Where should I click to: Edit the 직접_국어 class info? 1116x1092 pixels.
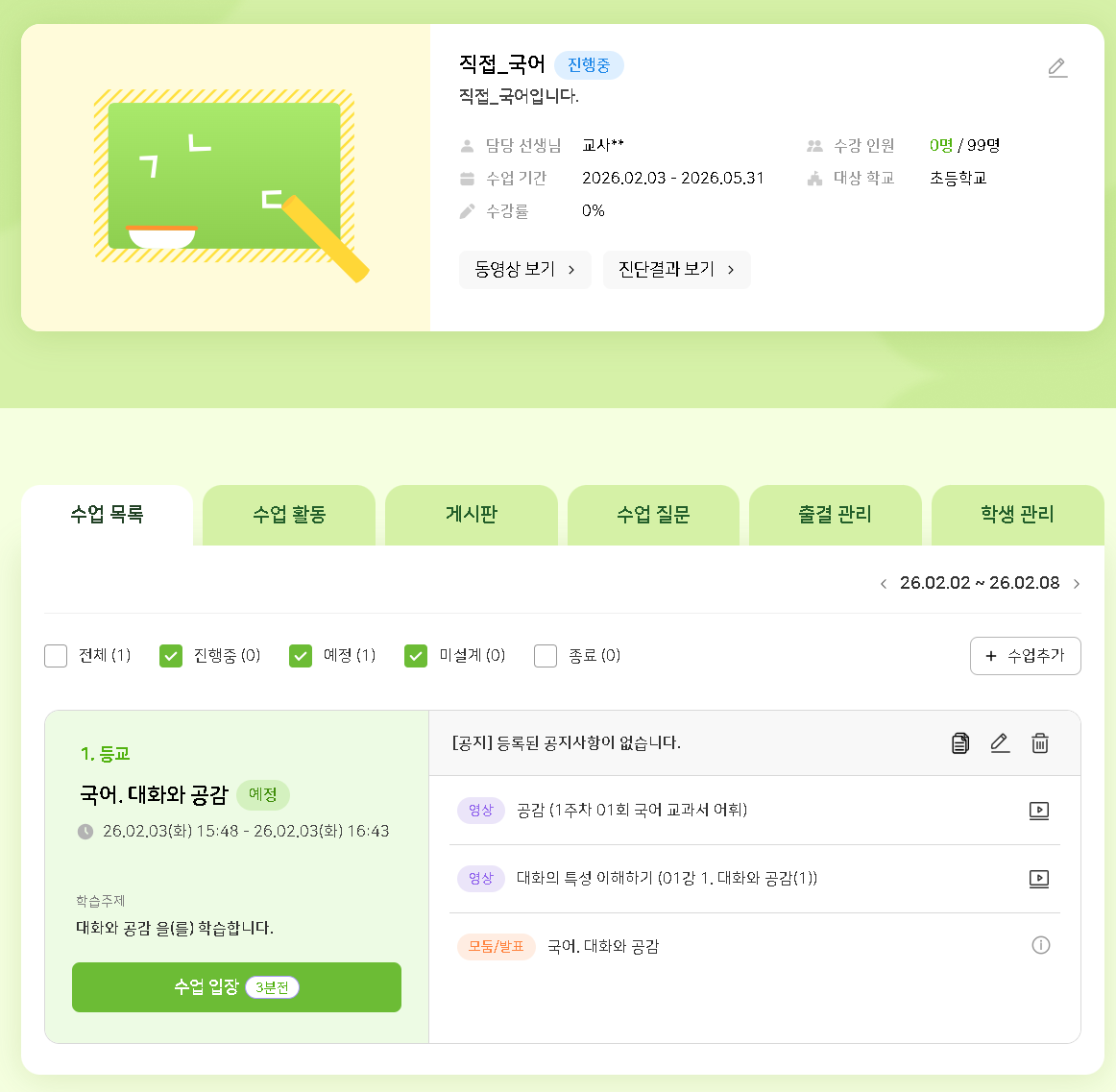pyautogui.click(x=1057, y=67)
